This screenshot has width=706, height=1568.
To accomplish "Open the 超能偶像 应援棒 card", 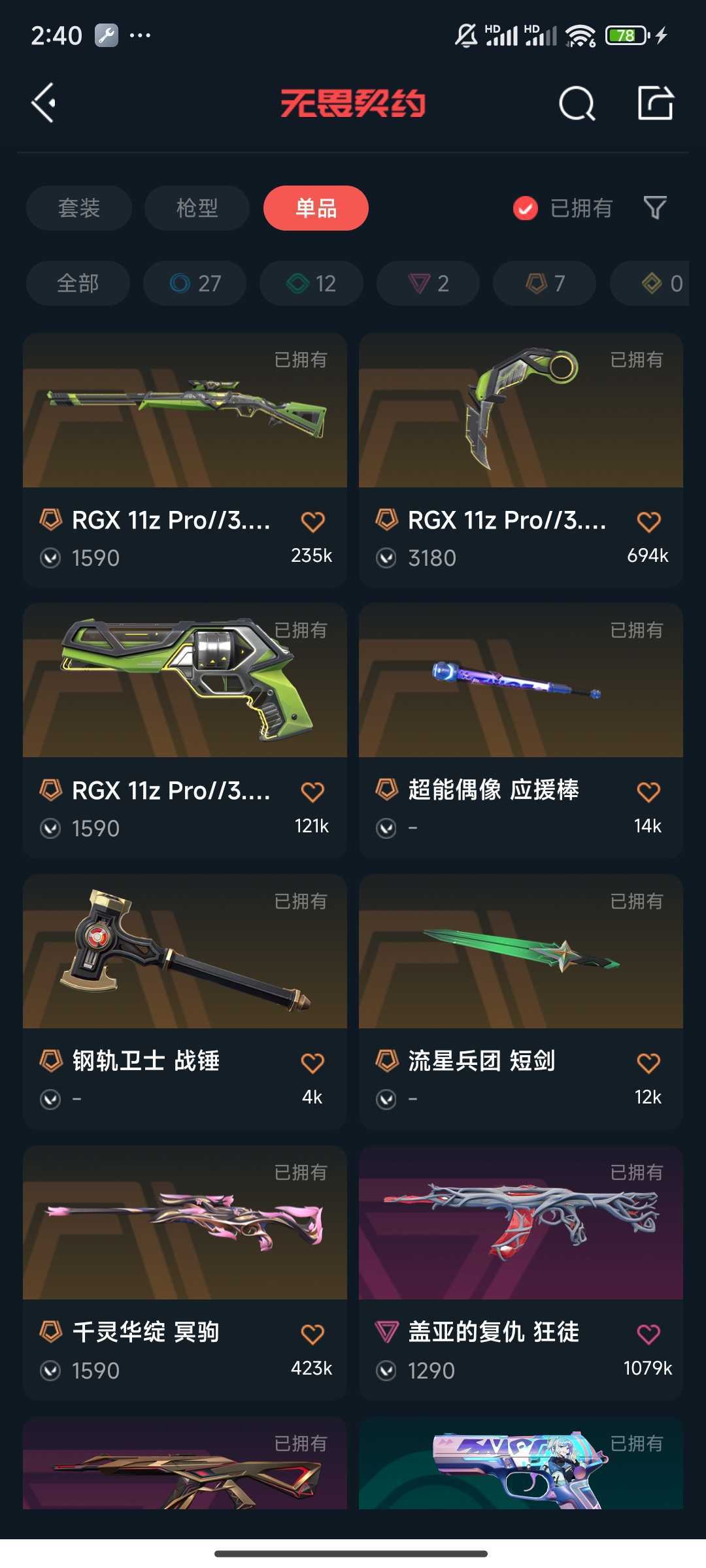I will coord(521,730).
